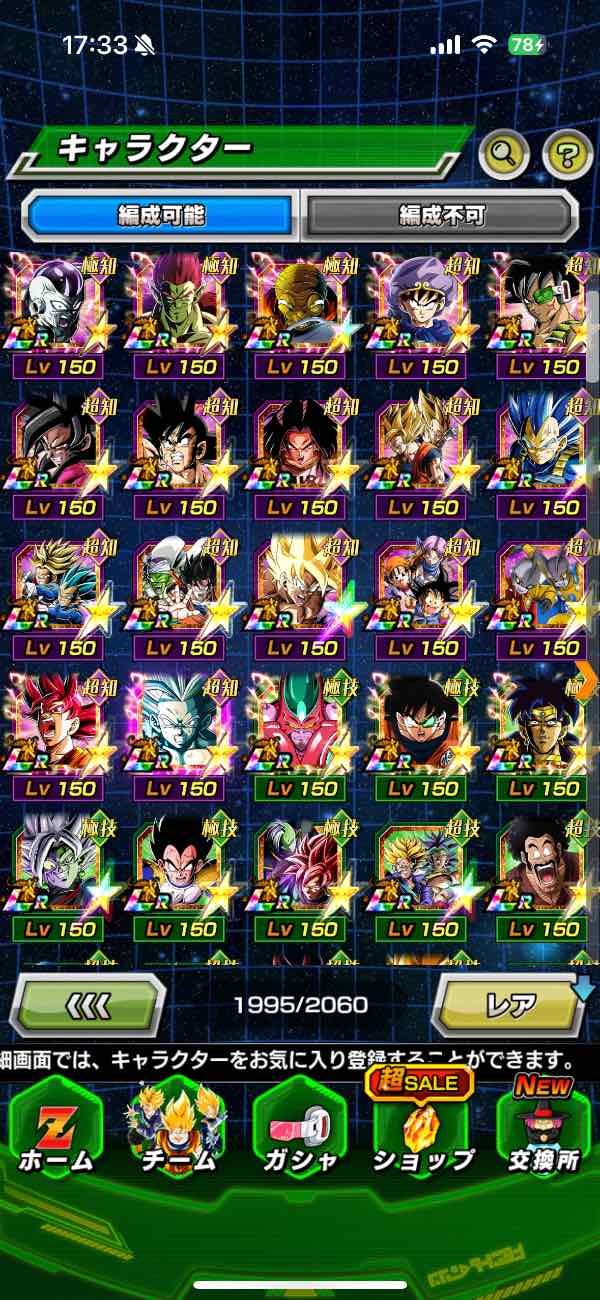Open the レア sort button

[x=509, y=1004]
